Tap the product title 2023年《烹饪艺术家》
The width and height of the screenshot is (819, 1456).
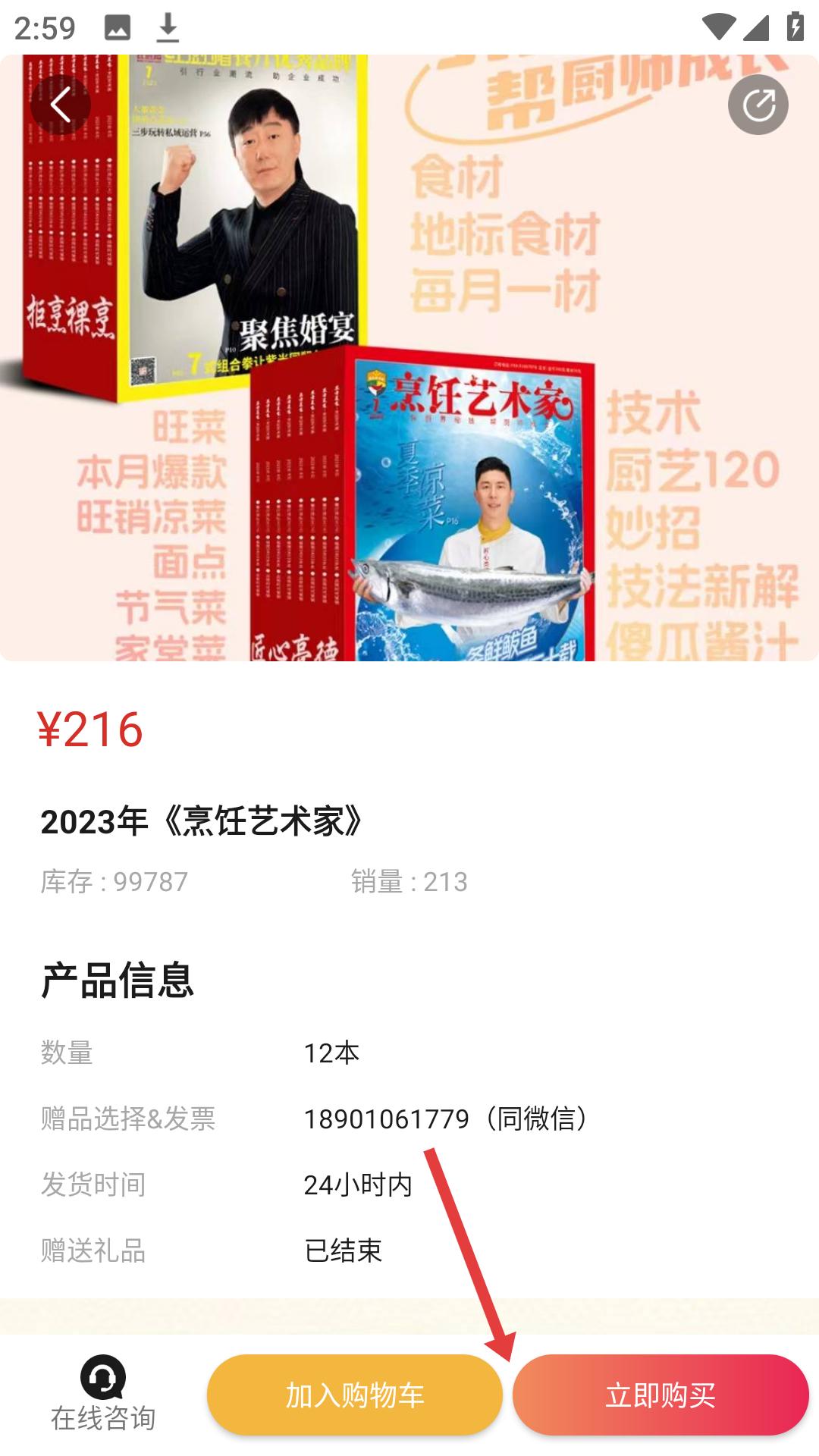201,821
